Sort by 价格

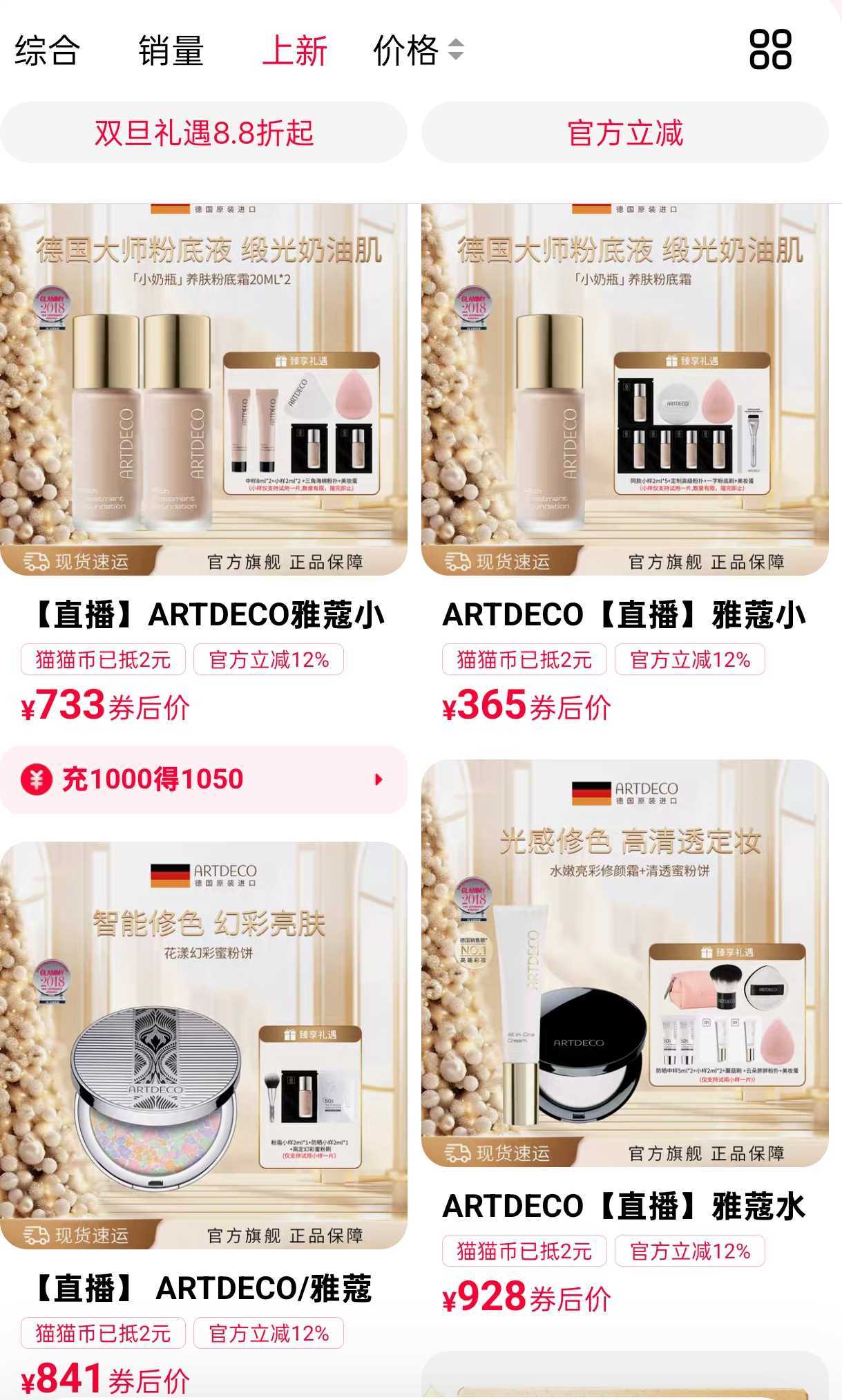(x=417, y=50)
